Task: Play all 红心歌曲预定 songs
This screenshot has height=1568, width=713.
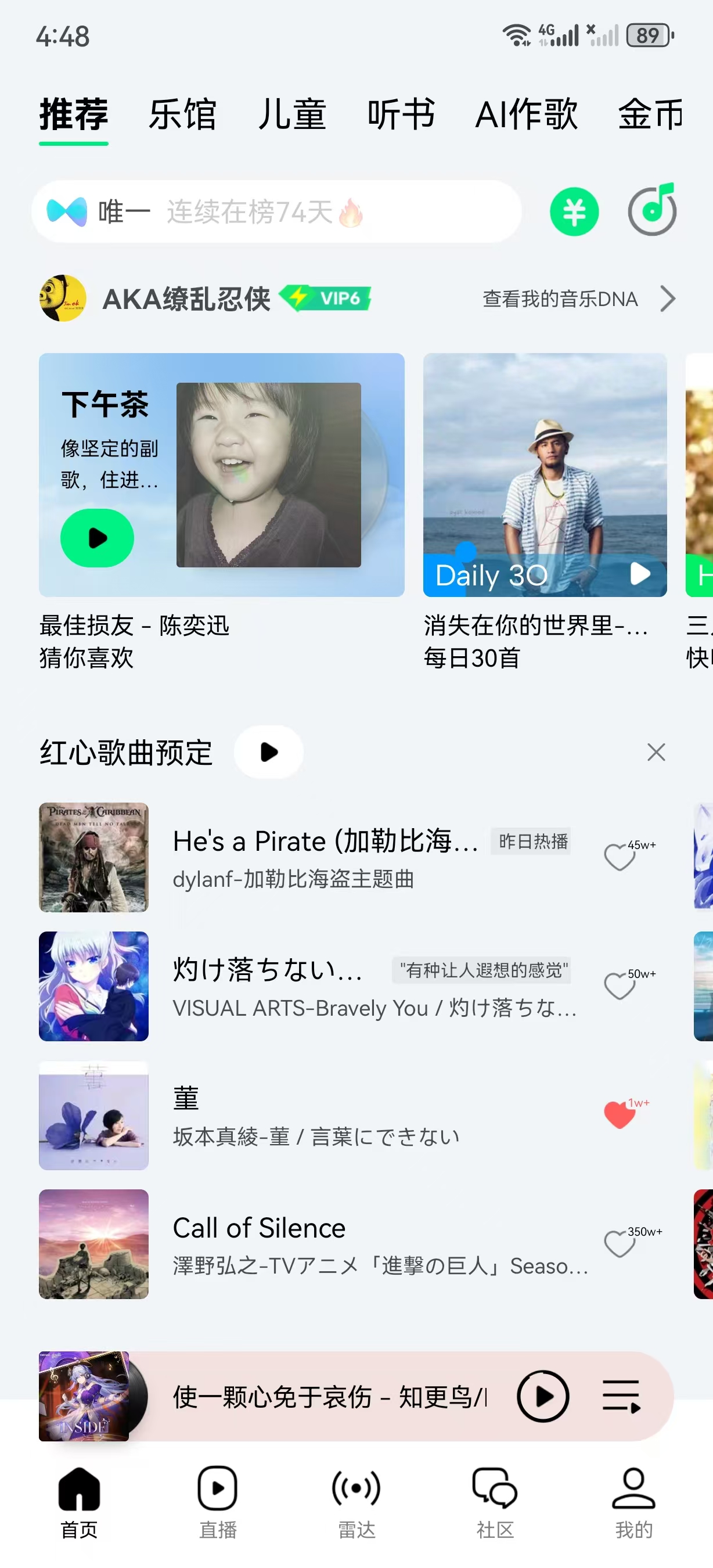Action: (x=269, y=752)
